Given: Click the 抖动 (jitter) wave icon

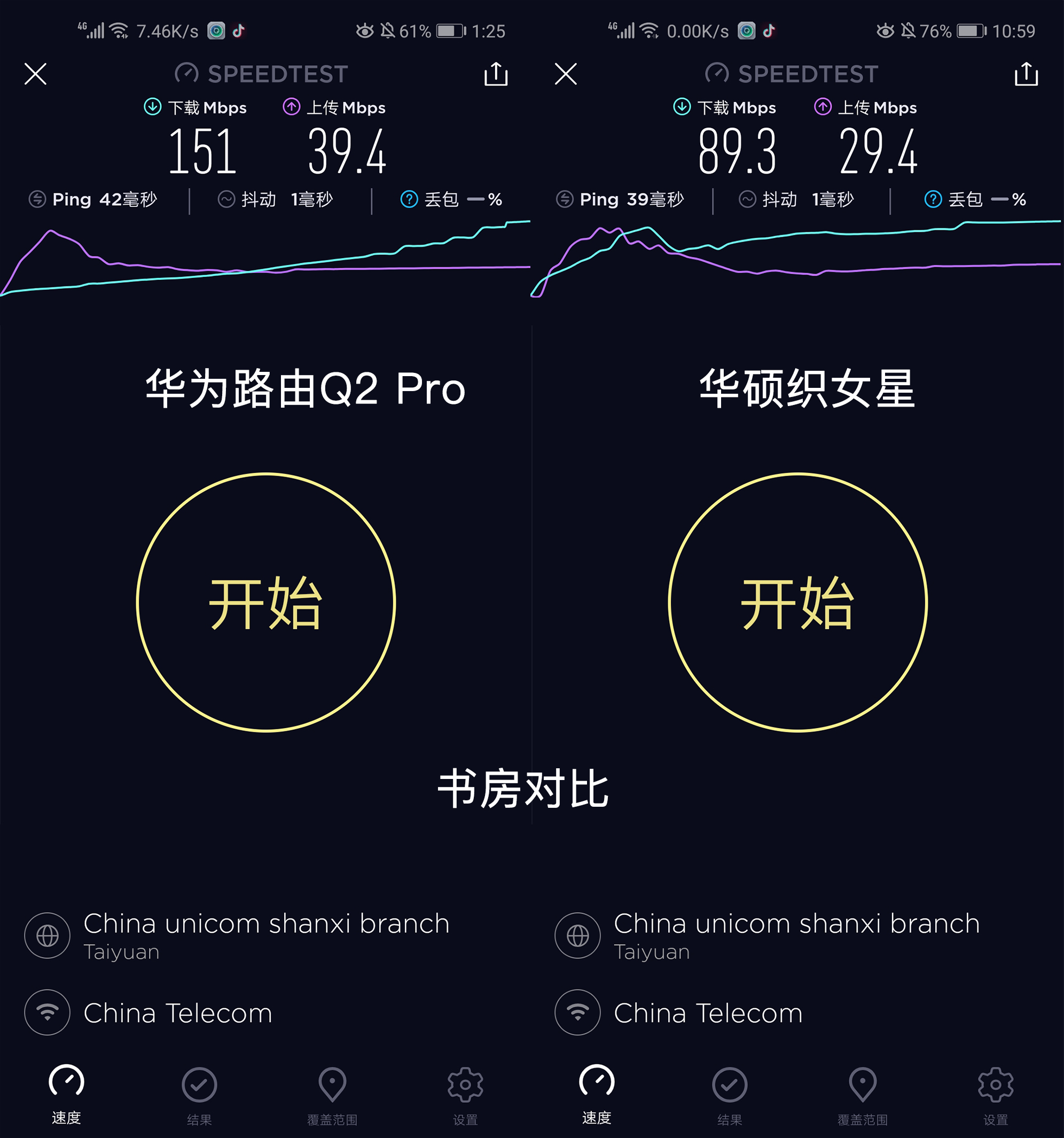Looking at the screenshot, I should click(226, 199).
